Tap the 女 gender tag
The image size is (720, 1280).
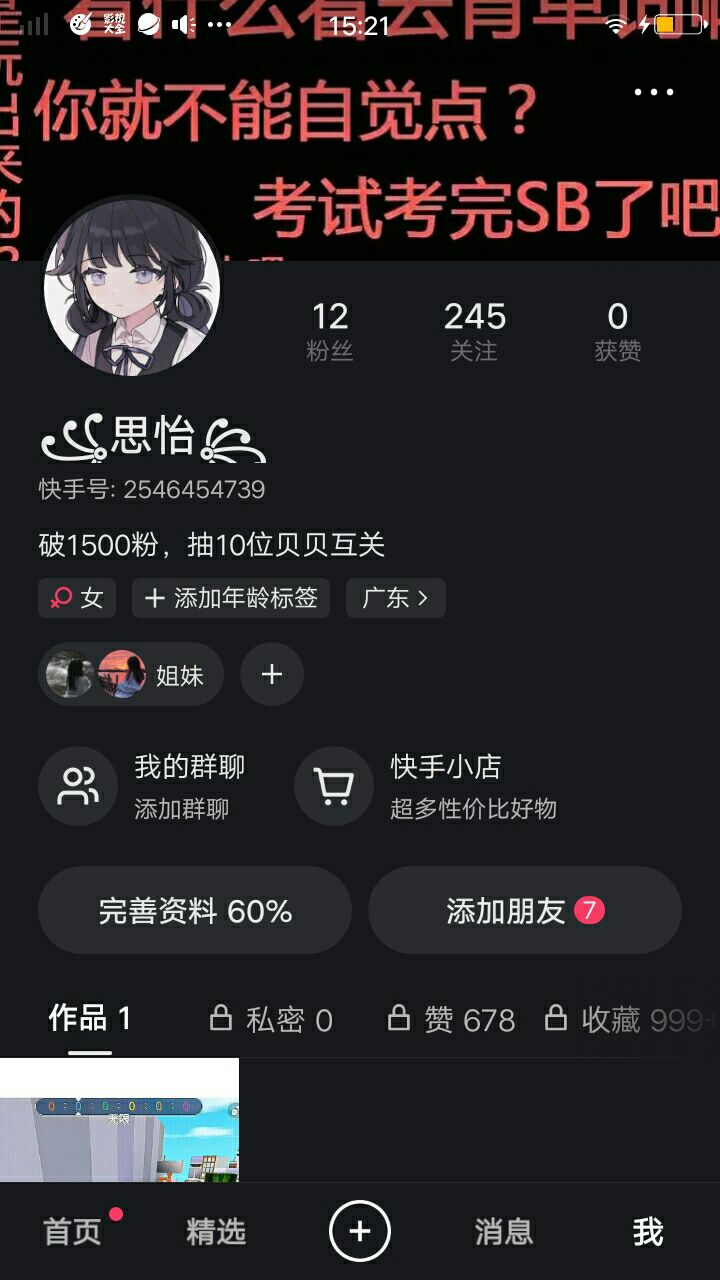(78, 598)
